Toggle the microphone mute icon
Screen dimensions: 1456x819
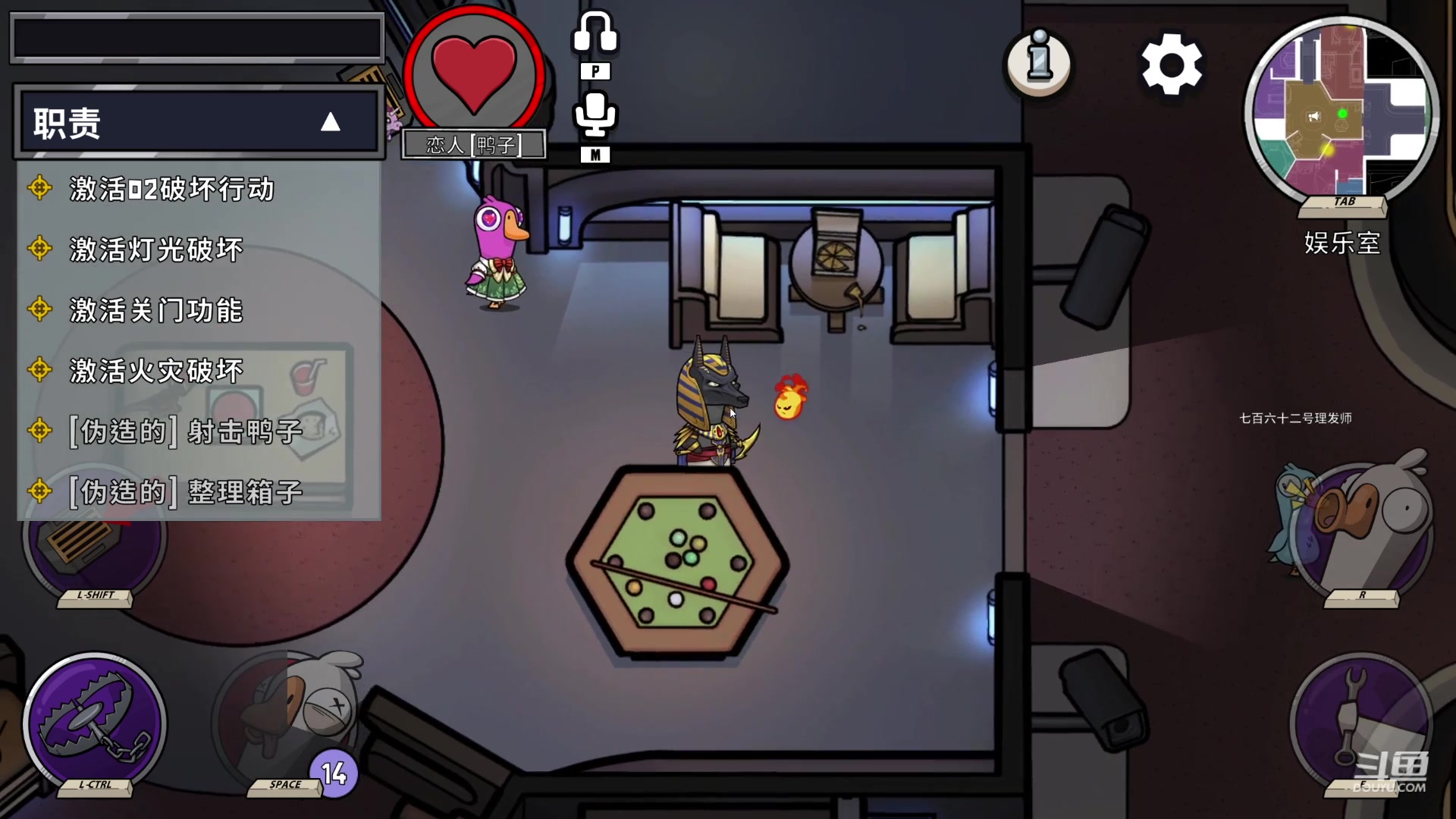[595, 115]
